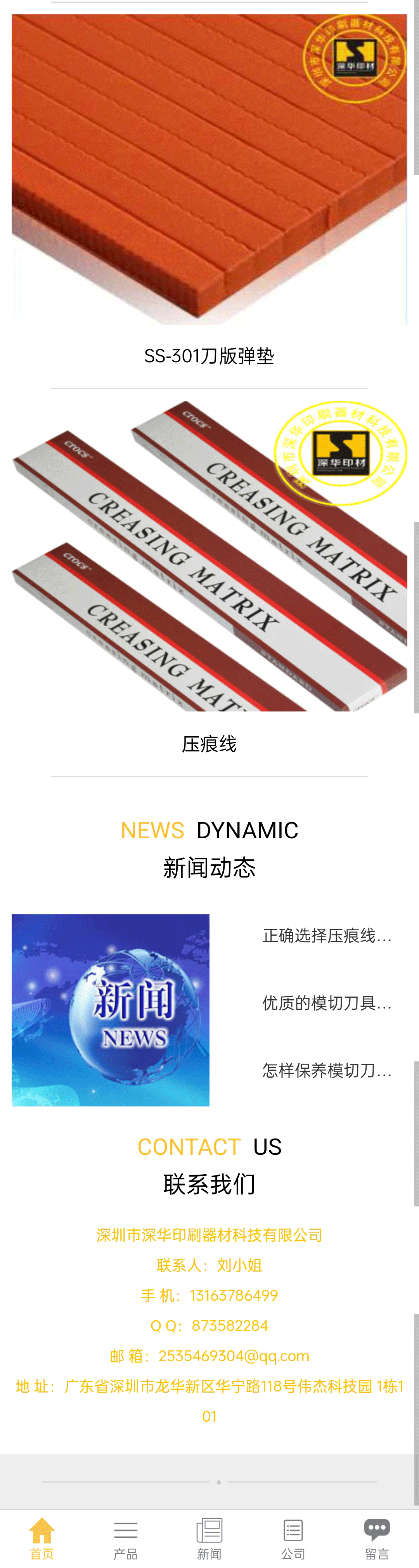Open the 公司 company tab
The height and width of the screenshot is (1568, 419).
(293, 1538)
